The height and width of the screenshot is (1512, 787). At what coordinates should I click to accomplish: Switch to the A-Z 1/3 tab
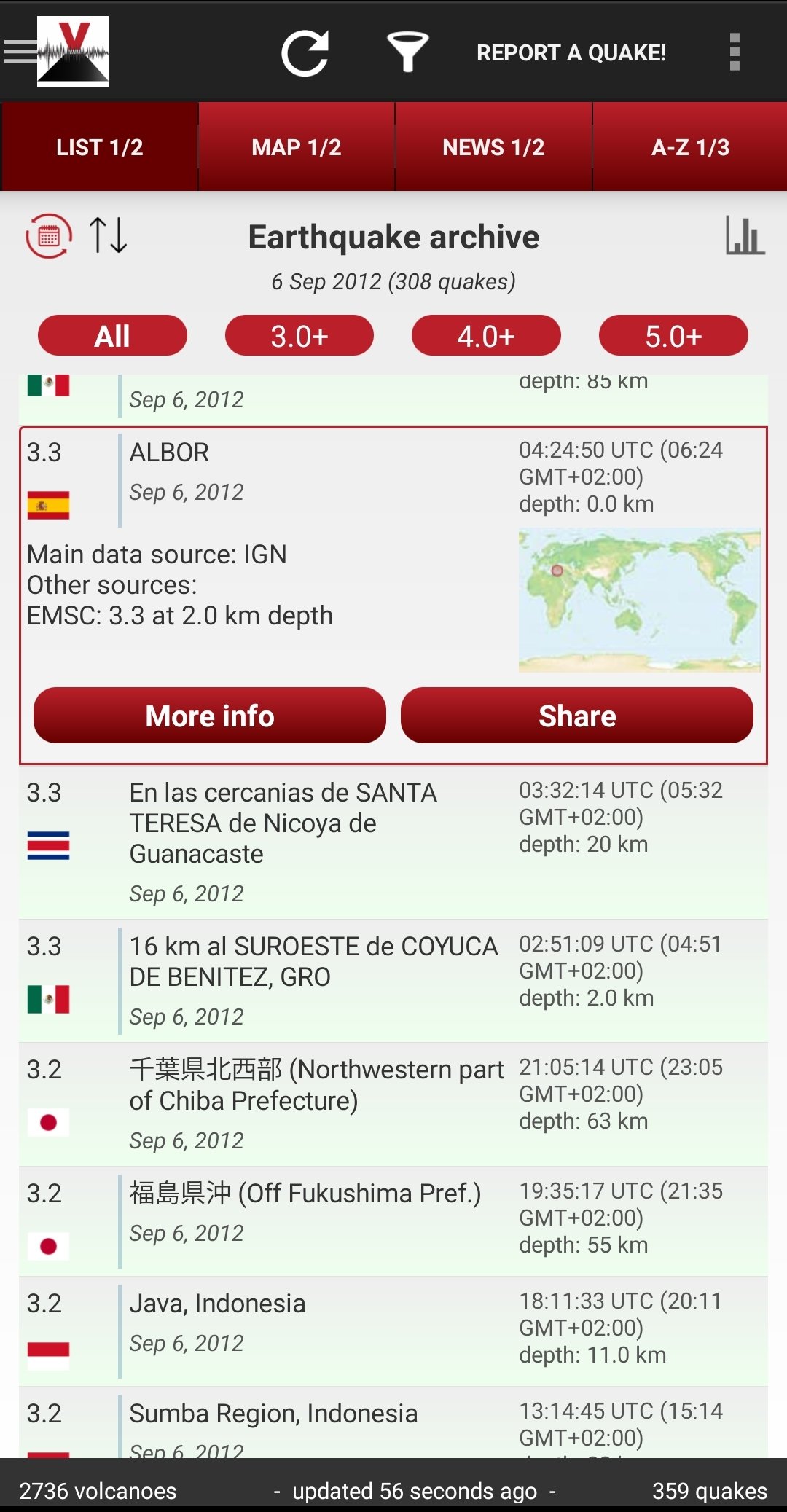690,146
